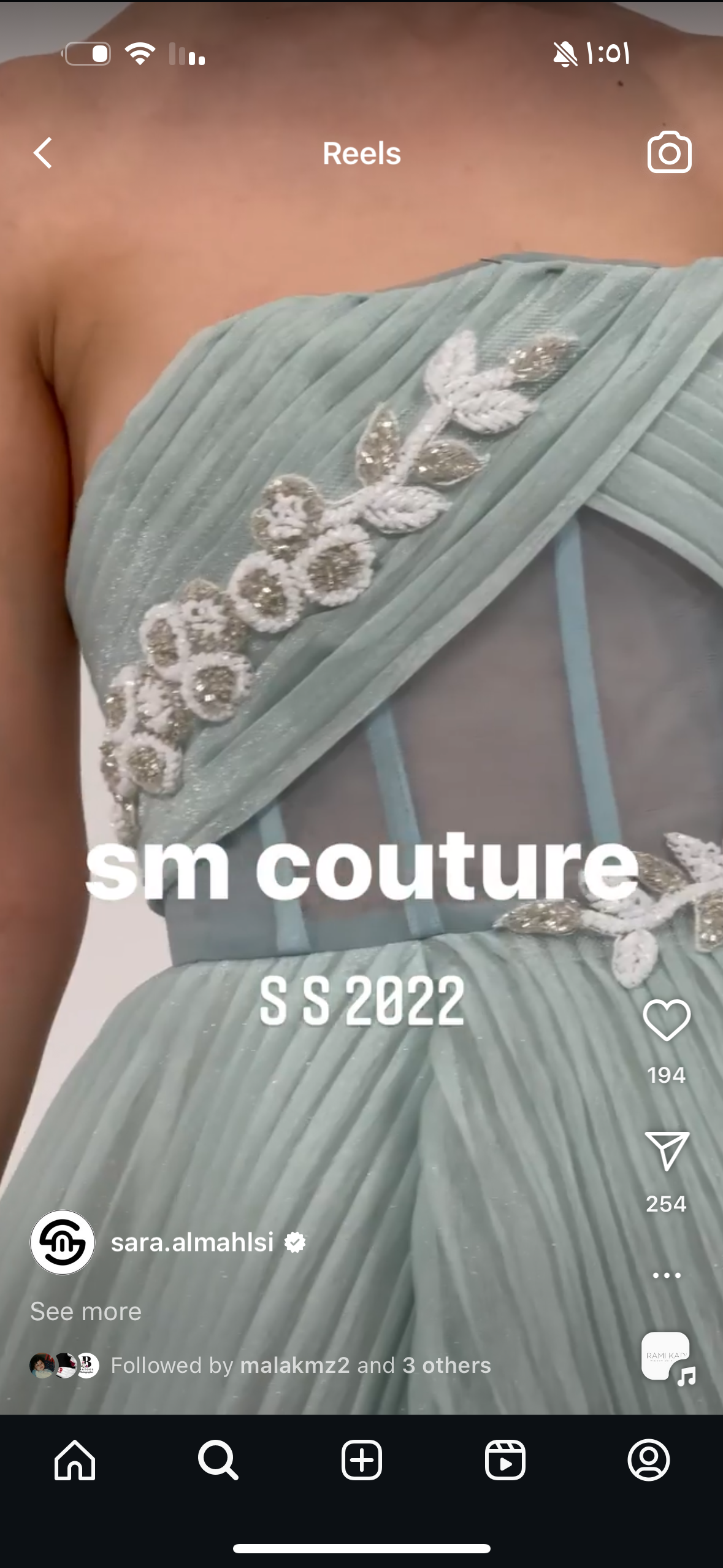Open the Reels tab in bottom navigation
The image size is (723, 1568).
[x=505, y=1460]
